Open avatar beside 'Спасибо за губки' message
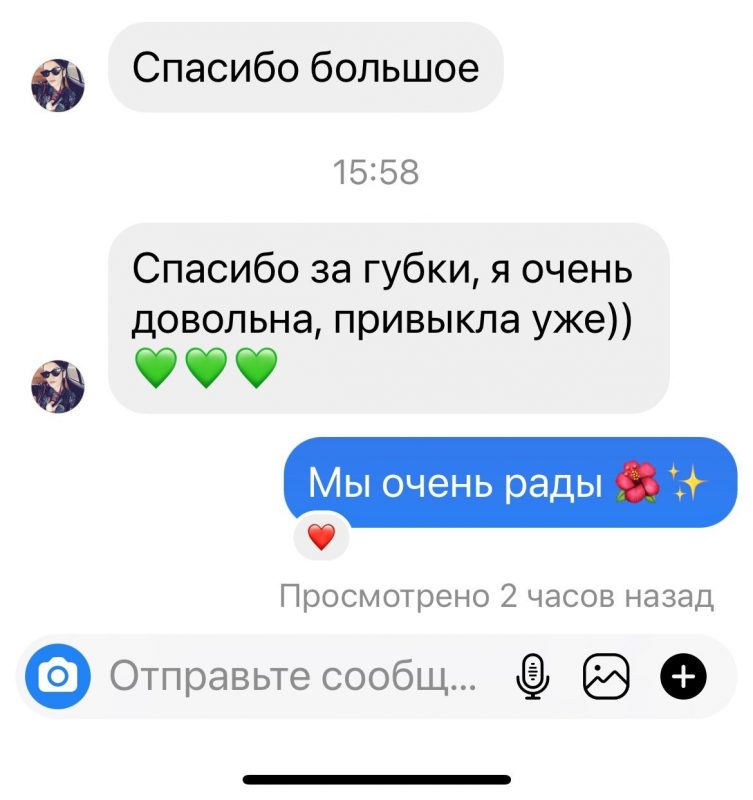 click(58, 386)
